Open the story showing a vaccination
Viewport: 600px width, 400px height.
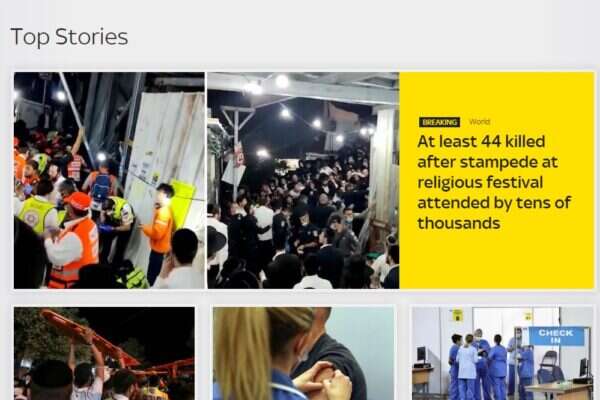pyautogui.click(x=303, y=352)
